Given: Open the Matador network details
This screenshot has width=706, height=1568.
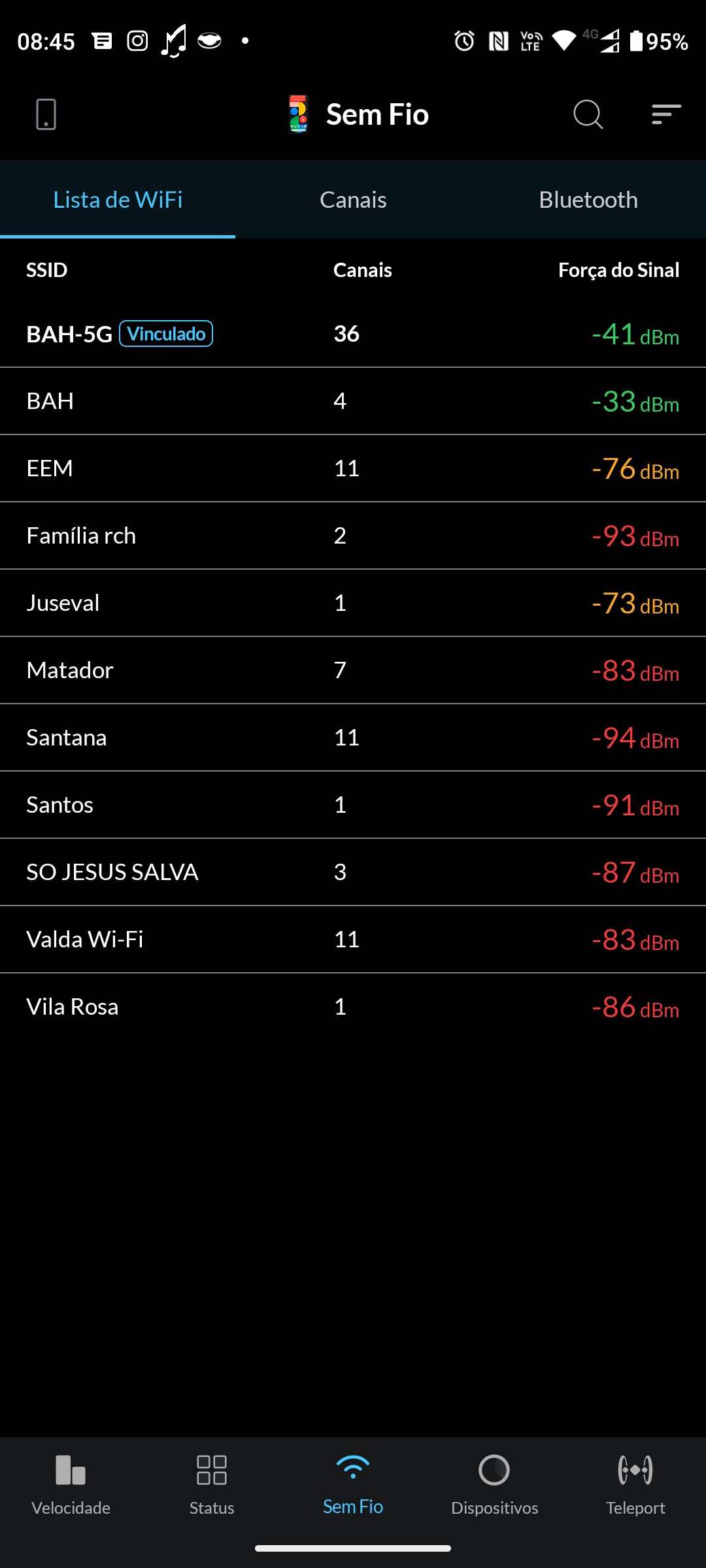Looking at the screenshot, I should (x=353, y=670).
